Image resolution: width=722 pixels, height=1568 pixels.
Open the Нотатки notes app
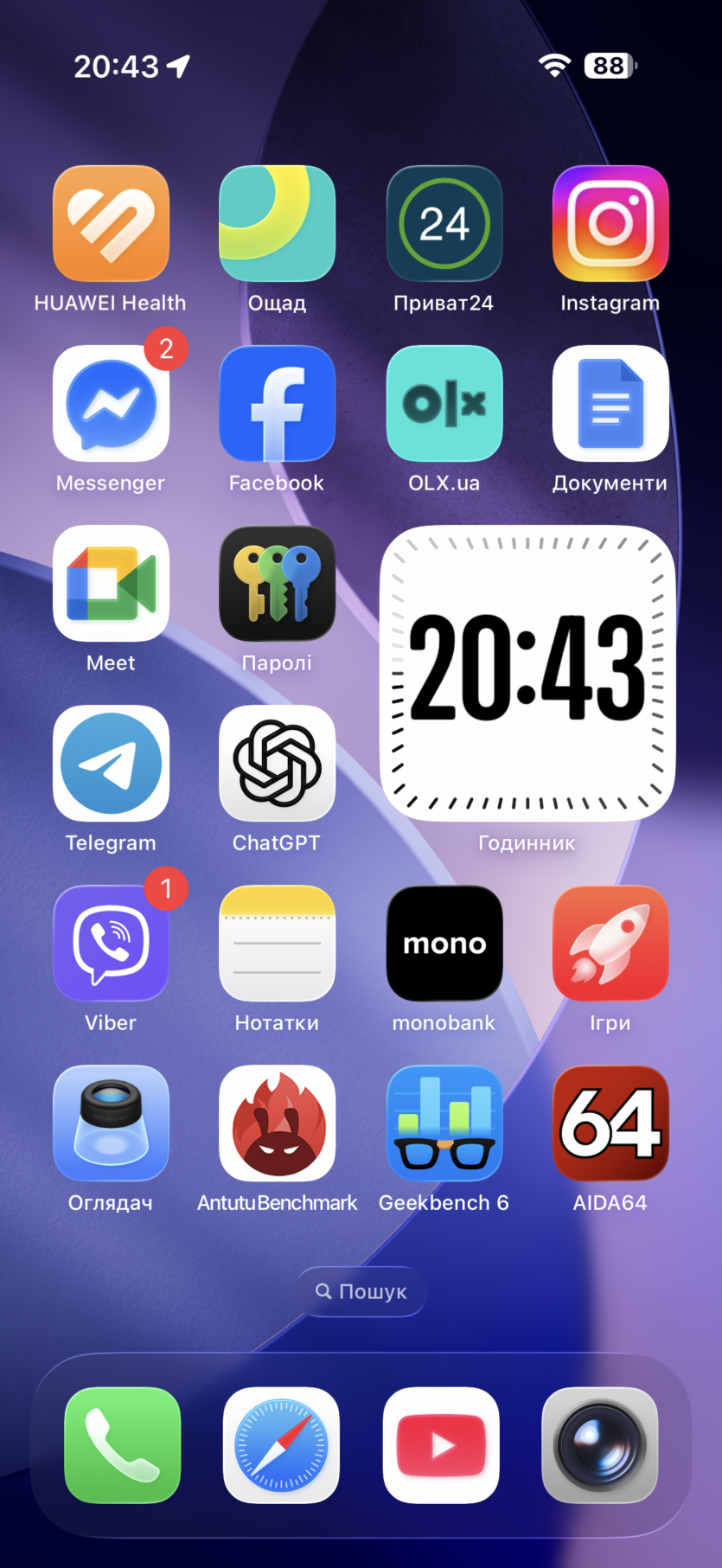[277, 943]
